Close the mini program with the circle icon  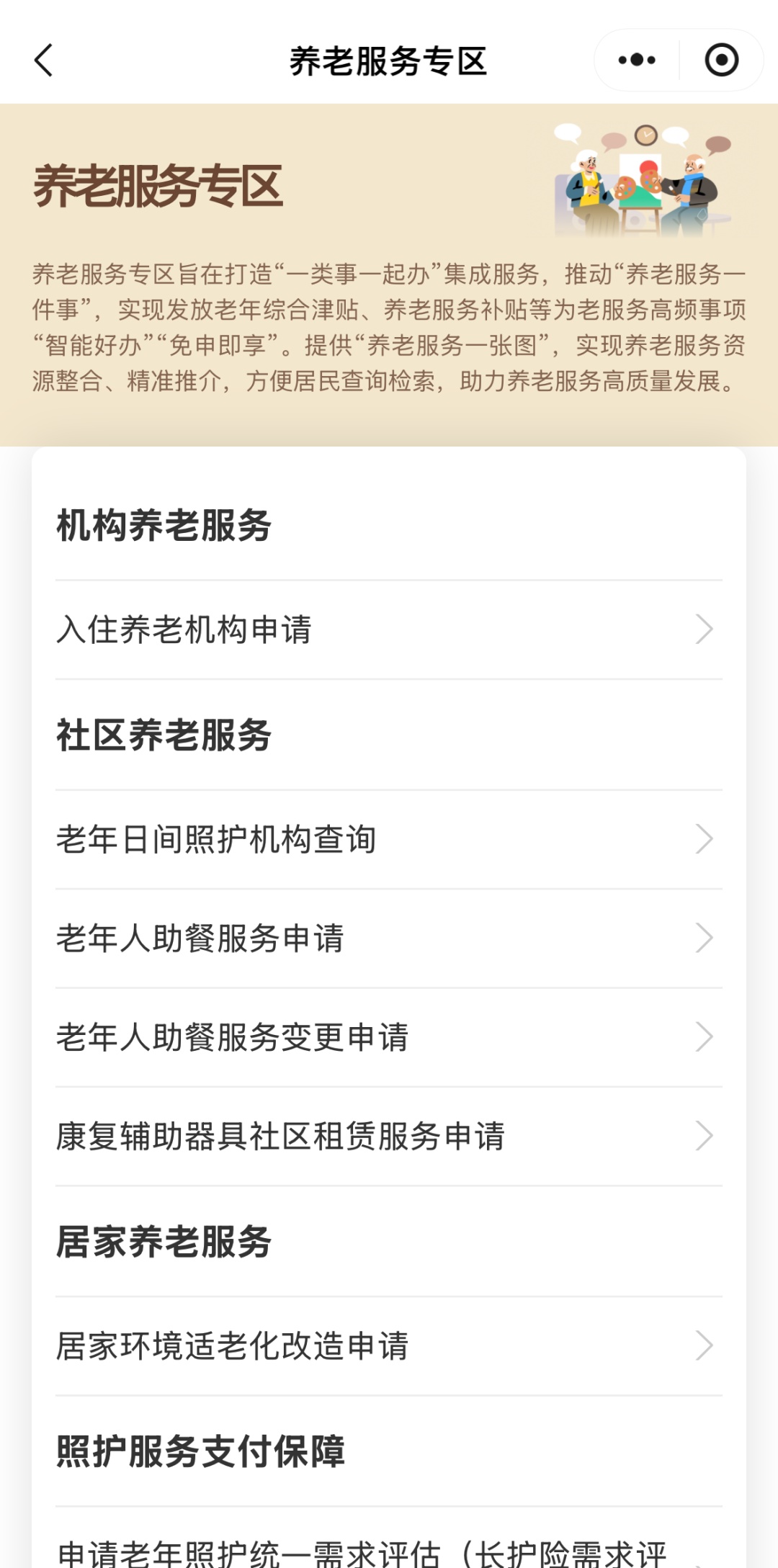(x=721, y=61)
